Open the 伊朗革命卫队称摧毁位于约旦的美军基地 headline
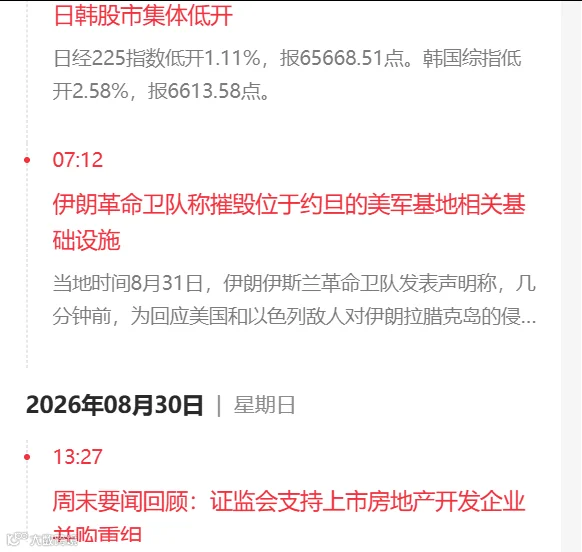 tap(289, 222)
